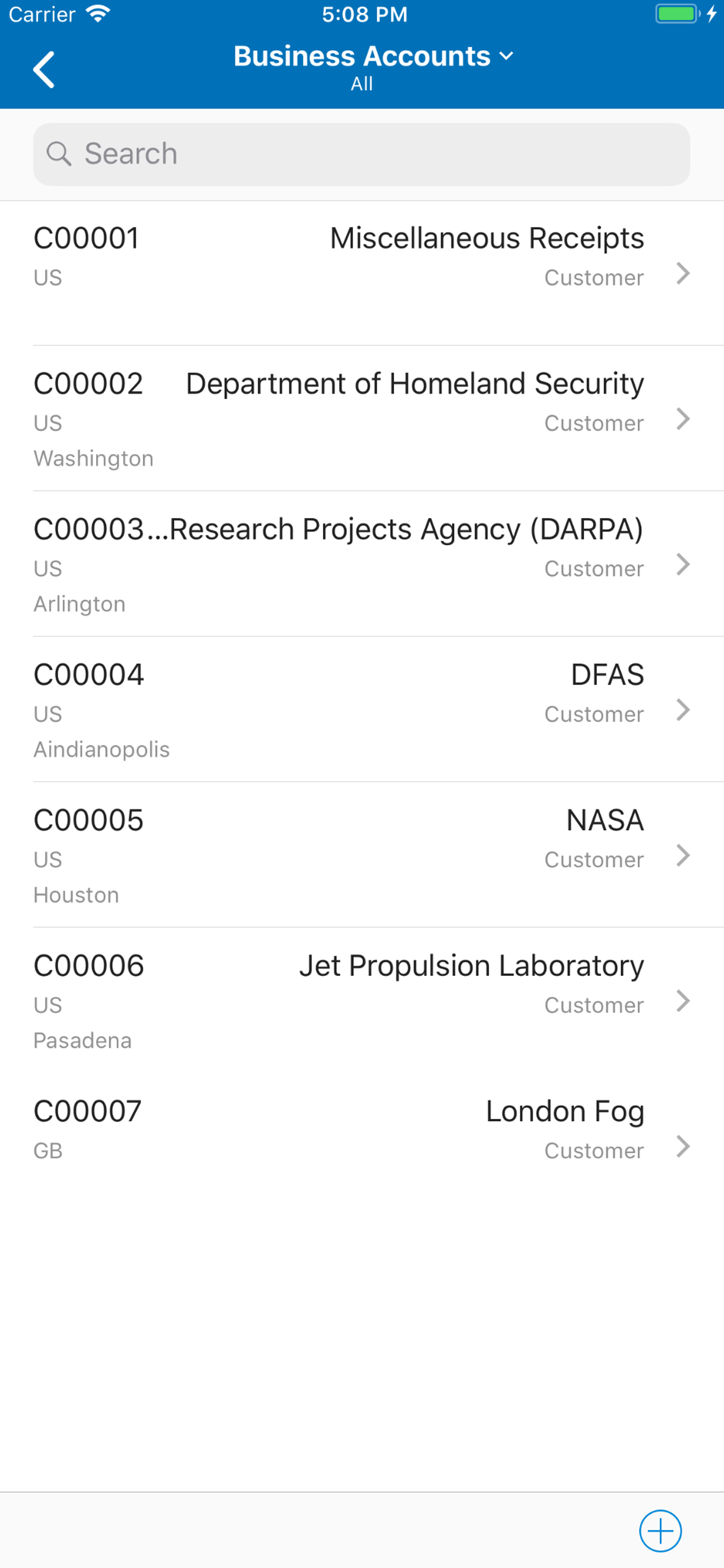
Task: Go back using the top-left arrow
Action: (44, 69)
